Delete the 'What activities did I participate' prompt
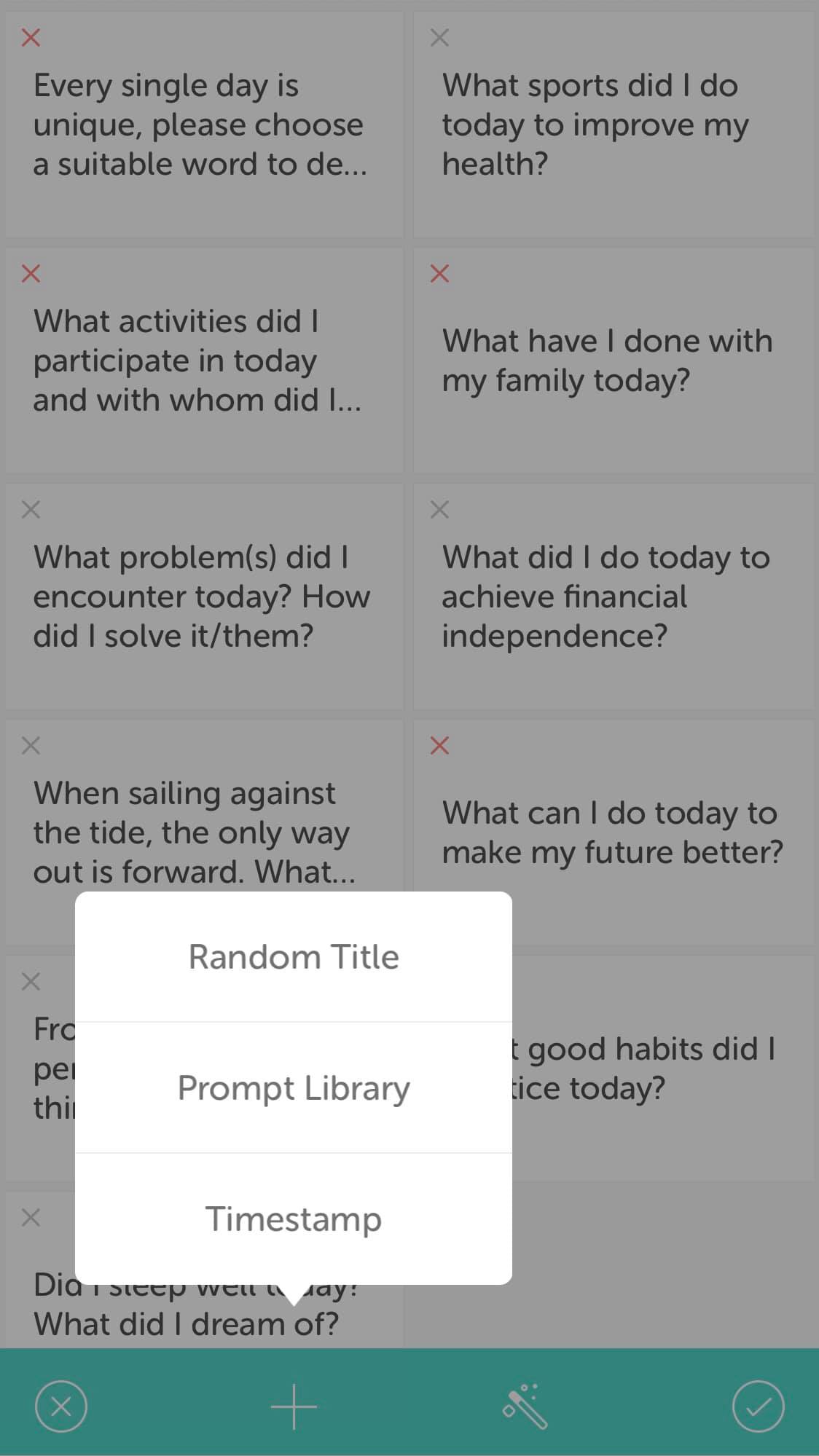 31,273
